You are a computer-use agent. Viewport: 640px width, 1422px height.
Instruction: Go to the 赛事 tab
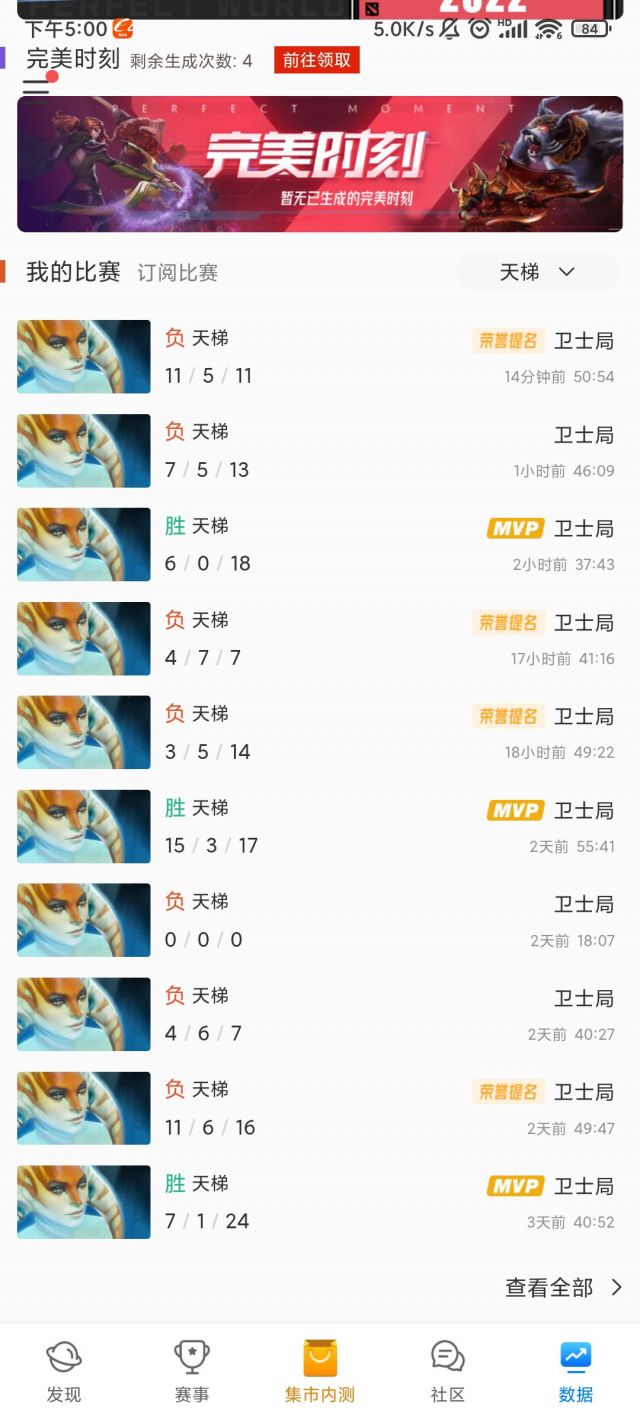(192, 1372)
